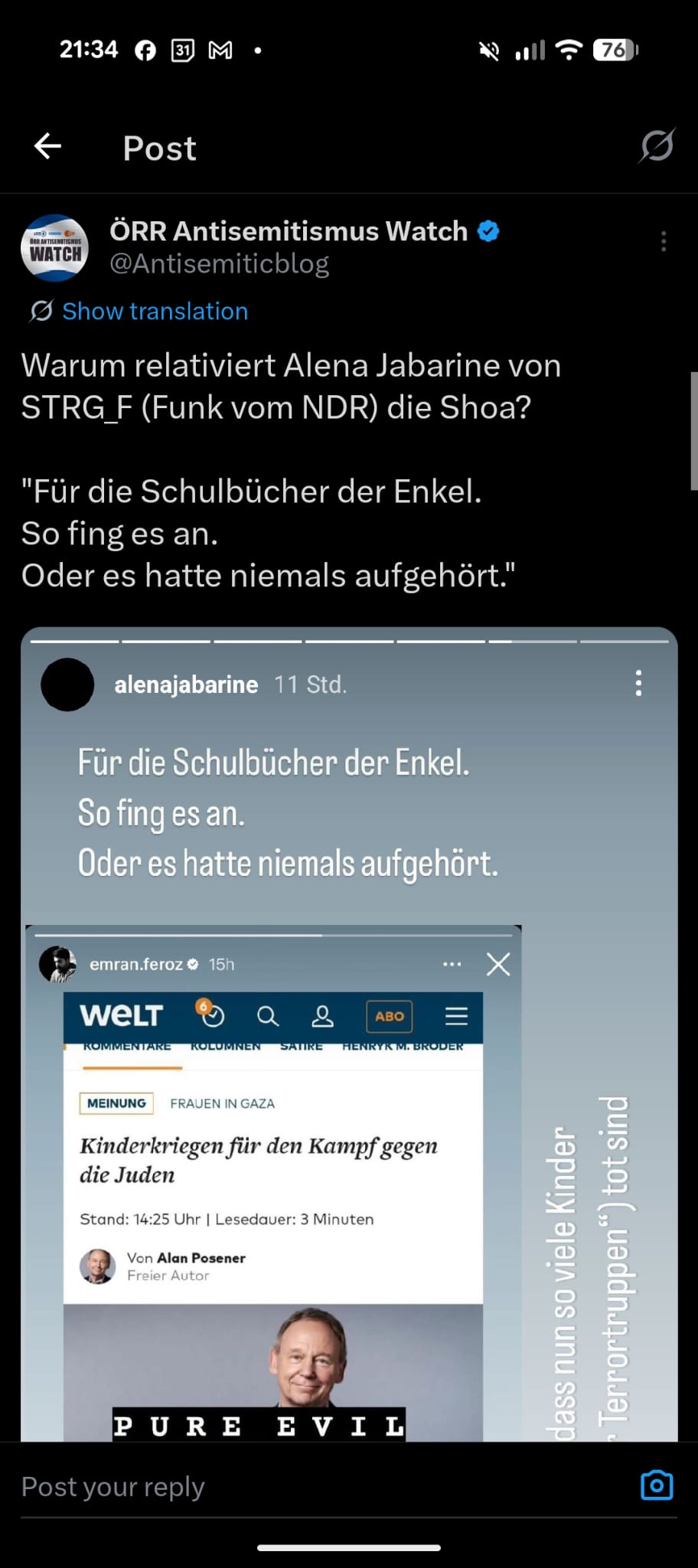View the @Antisemiticblog account name
The height and width of the screenshot is (1568, 698).
coord(219,263)
